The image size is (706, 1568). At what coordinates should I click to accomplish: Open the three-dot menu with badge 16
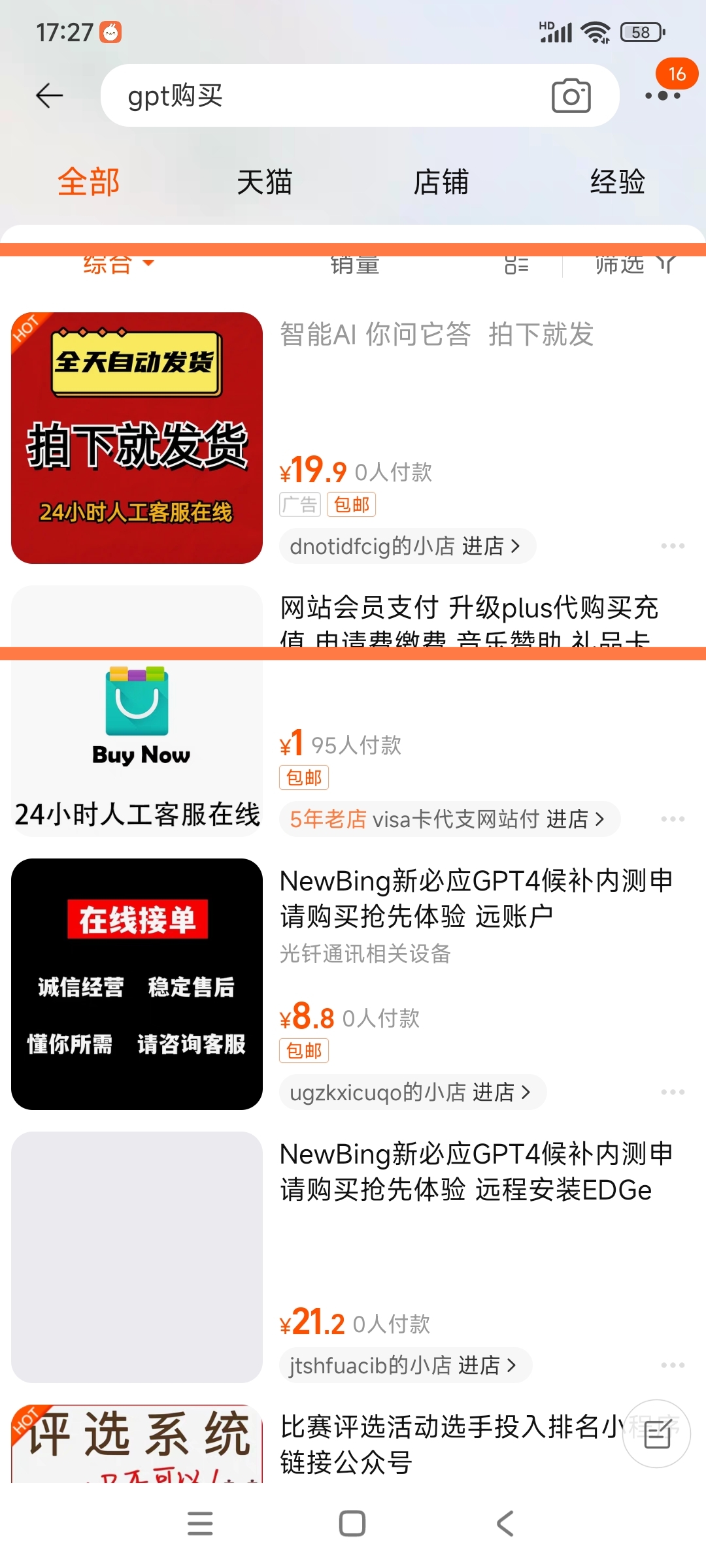tap(663, 95)
